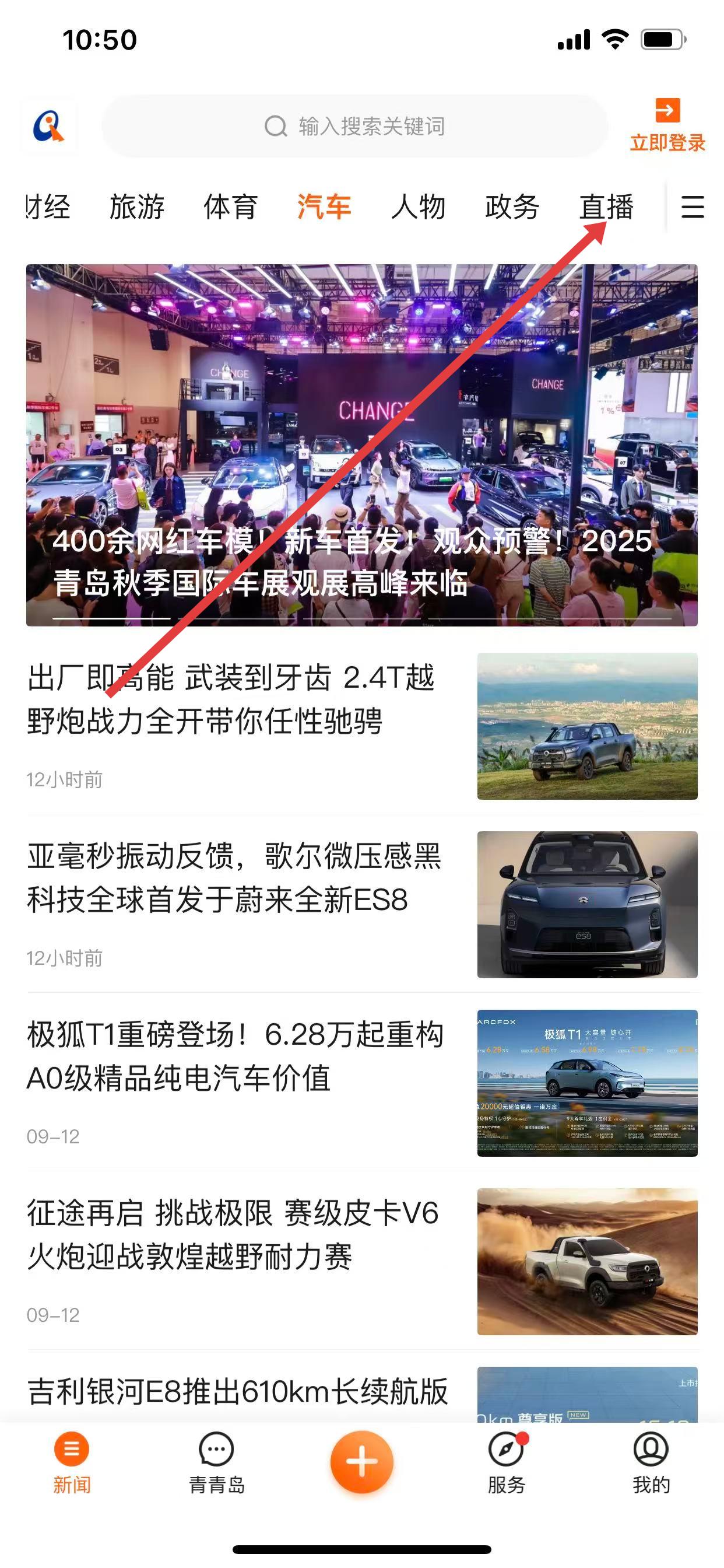The image size is (724, 1568).
Task: Switch to the 旅游 tab
Action: (x=137, y=207)
